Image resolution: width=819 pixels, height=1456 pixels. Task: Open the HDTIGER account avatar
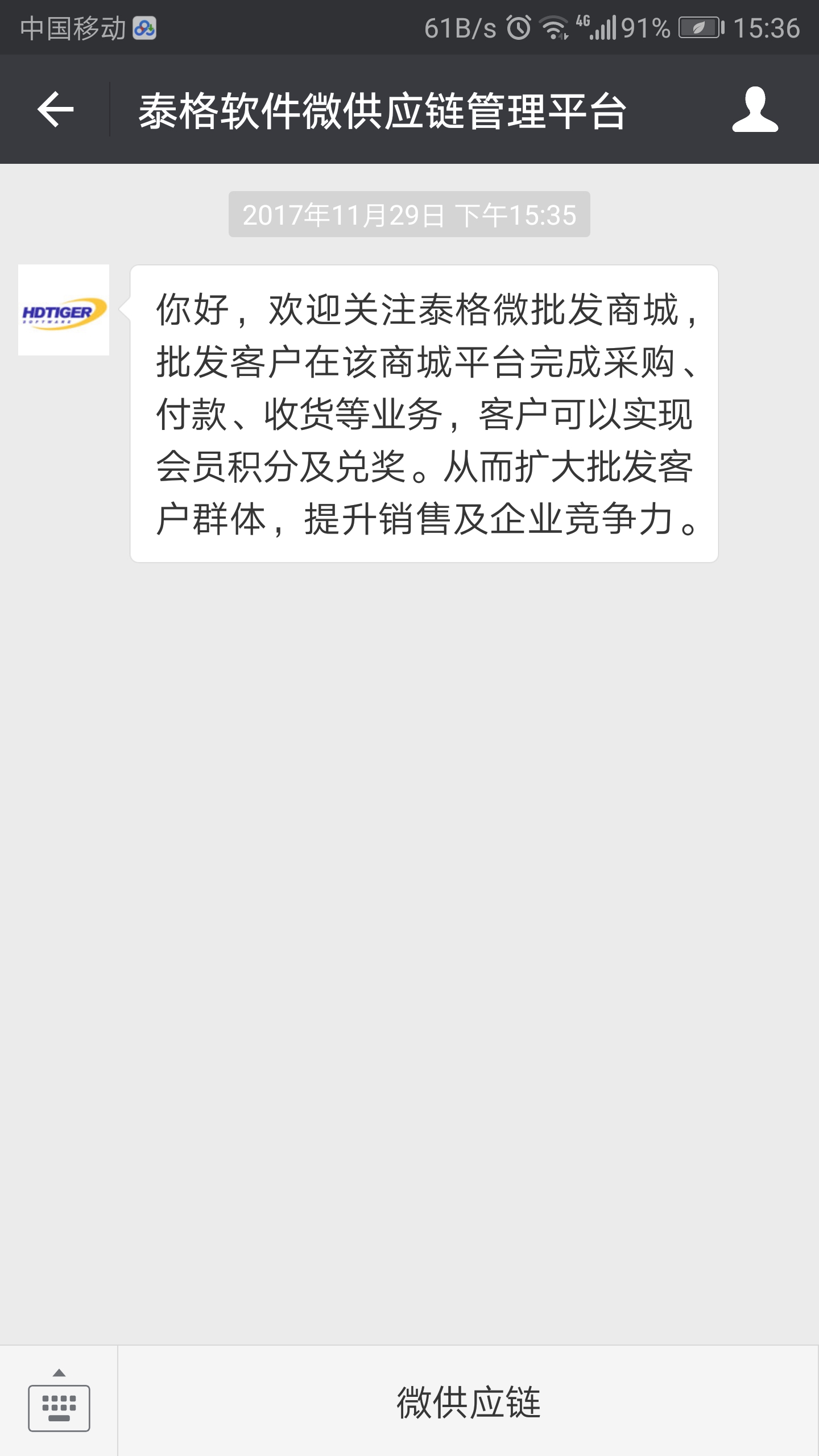(x=64, y=310)
